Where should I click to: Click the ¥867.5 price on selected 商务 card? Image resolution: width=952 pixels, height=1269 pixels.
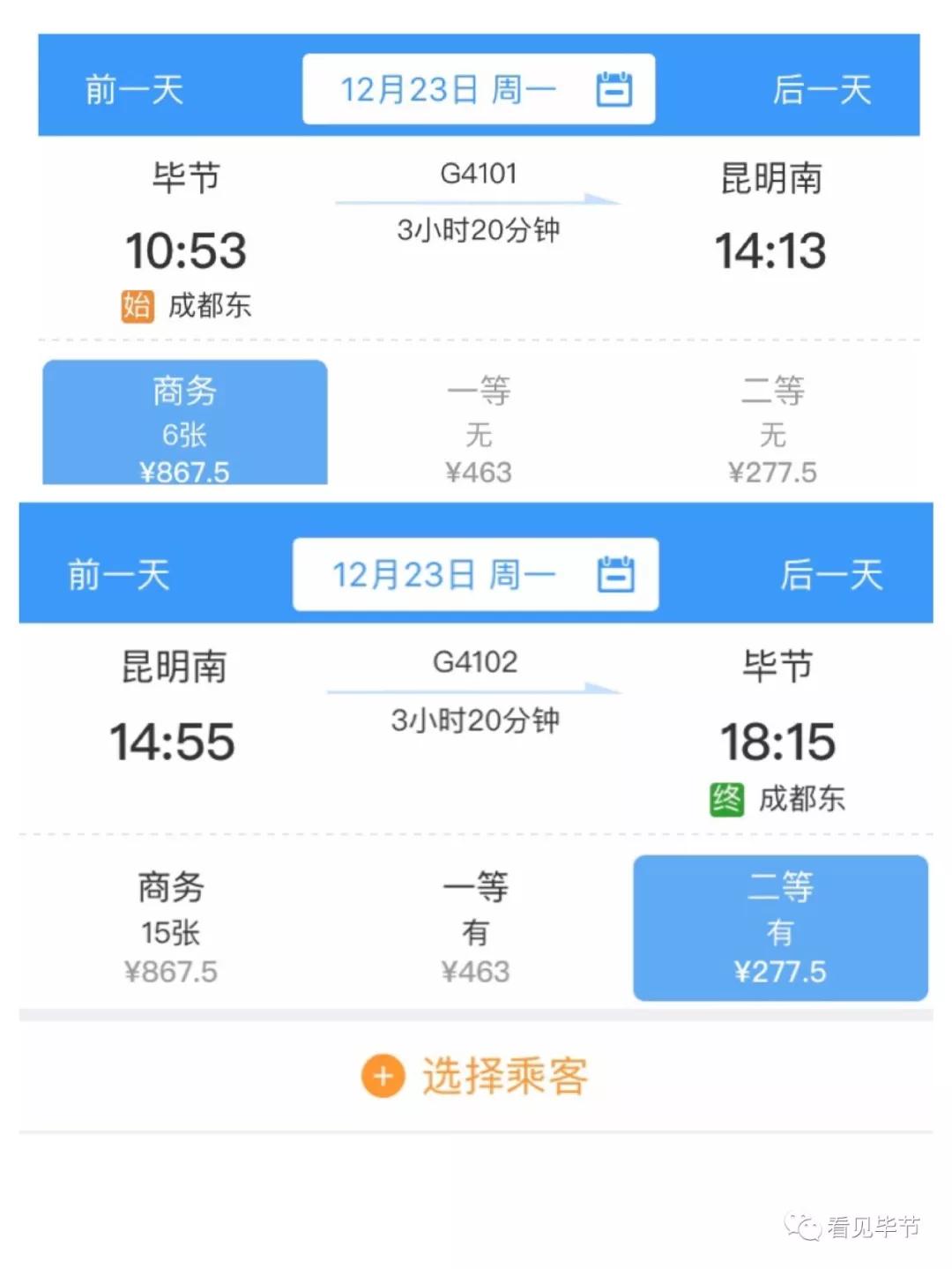click(183, 472)
